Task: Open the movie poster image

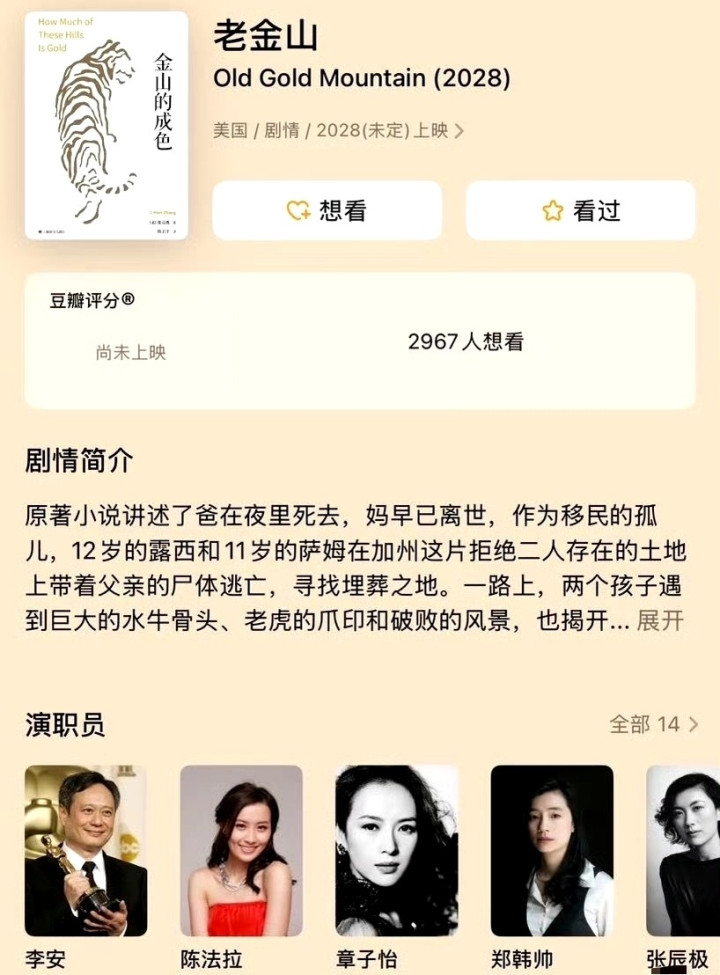Action: coord(106,125)
